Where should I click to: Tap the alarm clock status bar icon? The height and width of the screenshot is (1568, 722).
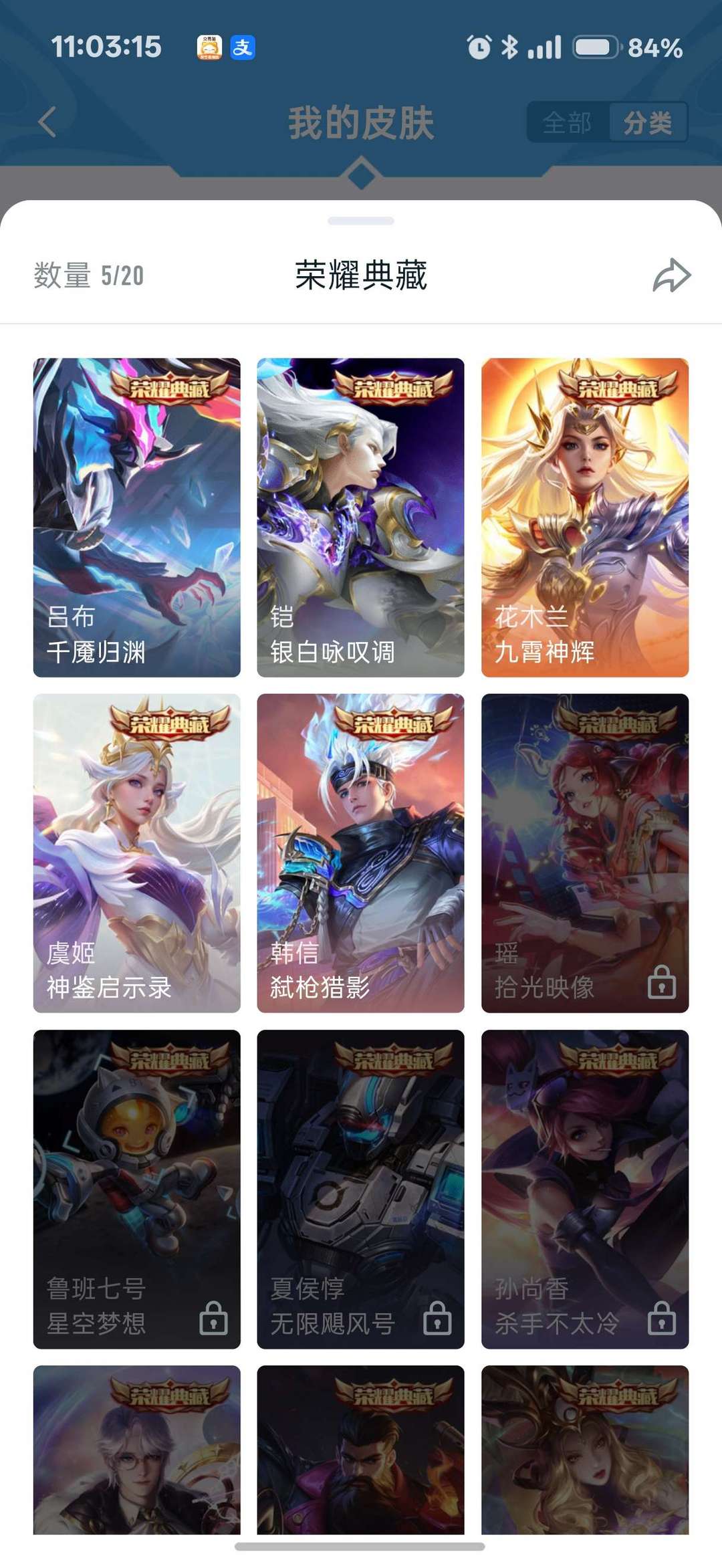(479, 47)
